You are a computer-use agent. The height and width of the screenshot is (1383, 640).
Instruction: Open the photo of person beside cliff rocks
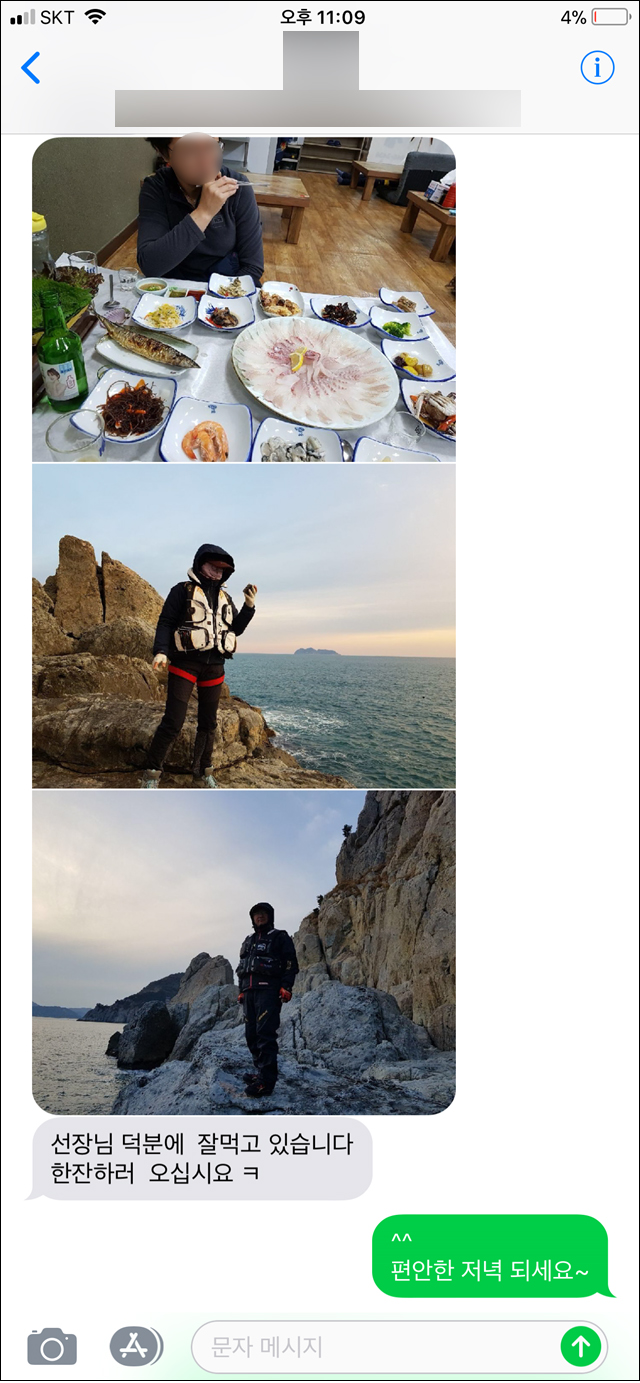point(243,952)
